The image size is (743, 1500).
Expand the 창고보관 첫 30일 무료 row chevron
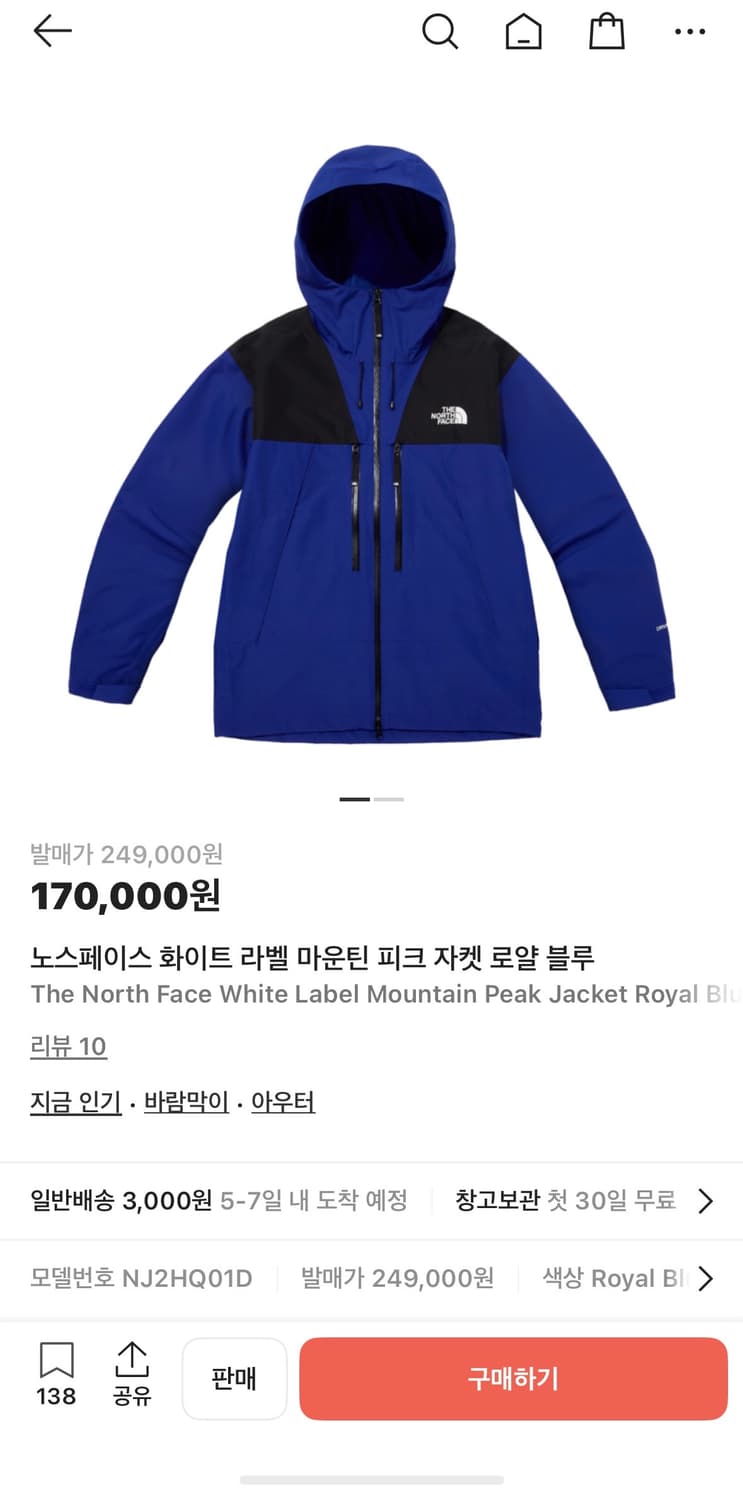tap(707, 1199)
